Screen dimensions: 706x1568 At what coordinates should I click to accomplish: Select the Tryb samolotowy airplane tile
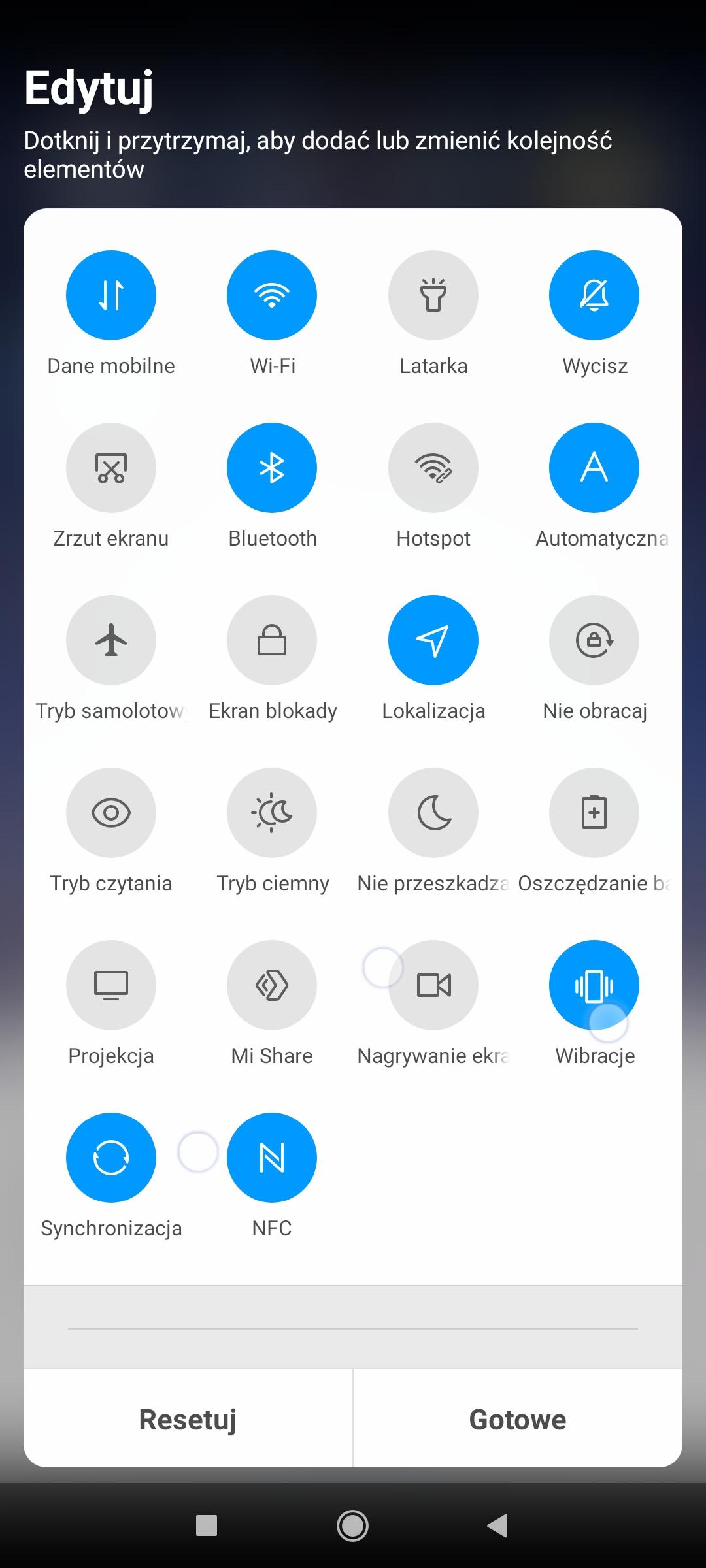[x=111, y=640]
